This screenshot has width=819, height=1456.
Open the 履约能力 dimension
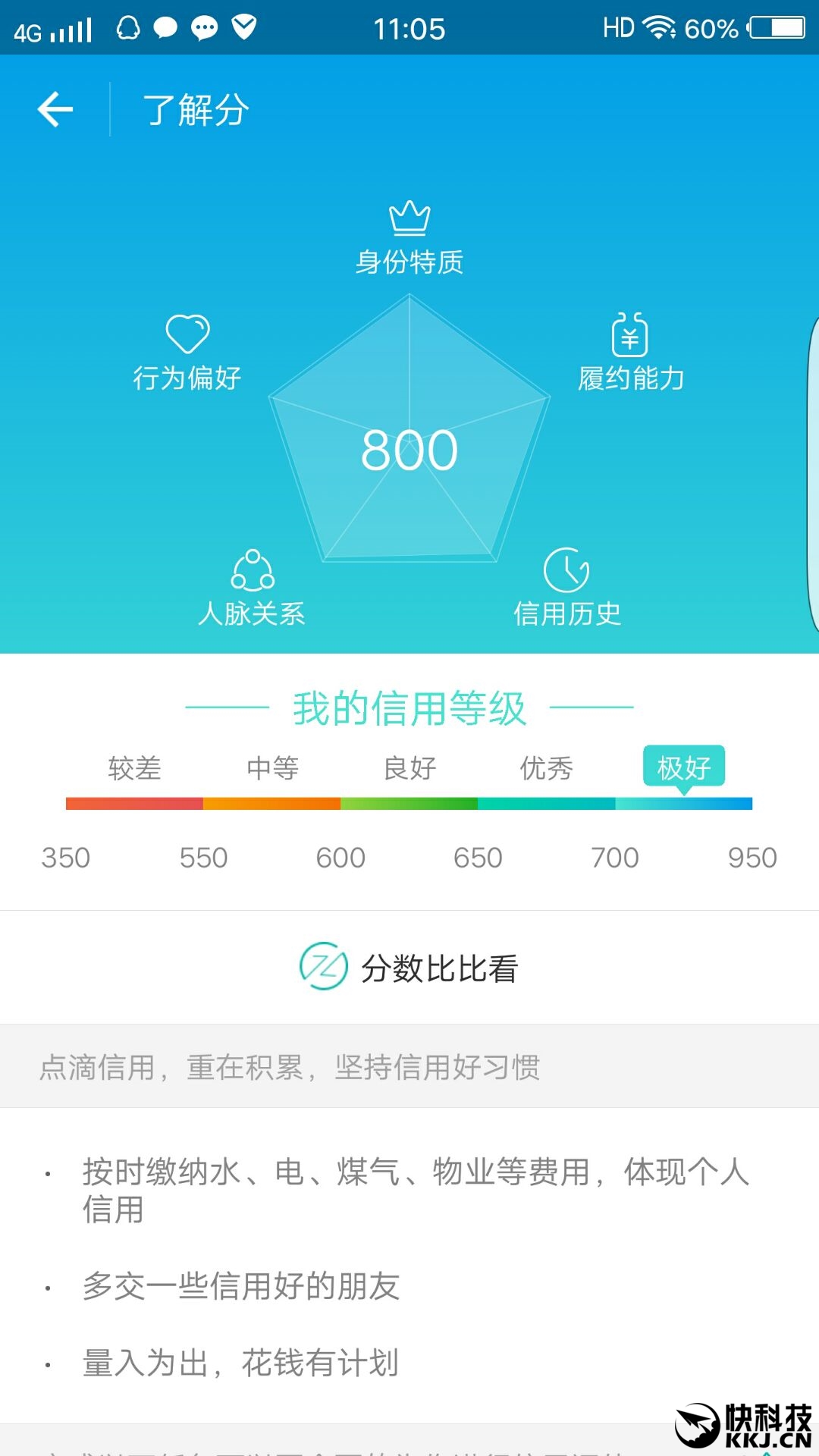pyautogui.click(x=631, y=353)
